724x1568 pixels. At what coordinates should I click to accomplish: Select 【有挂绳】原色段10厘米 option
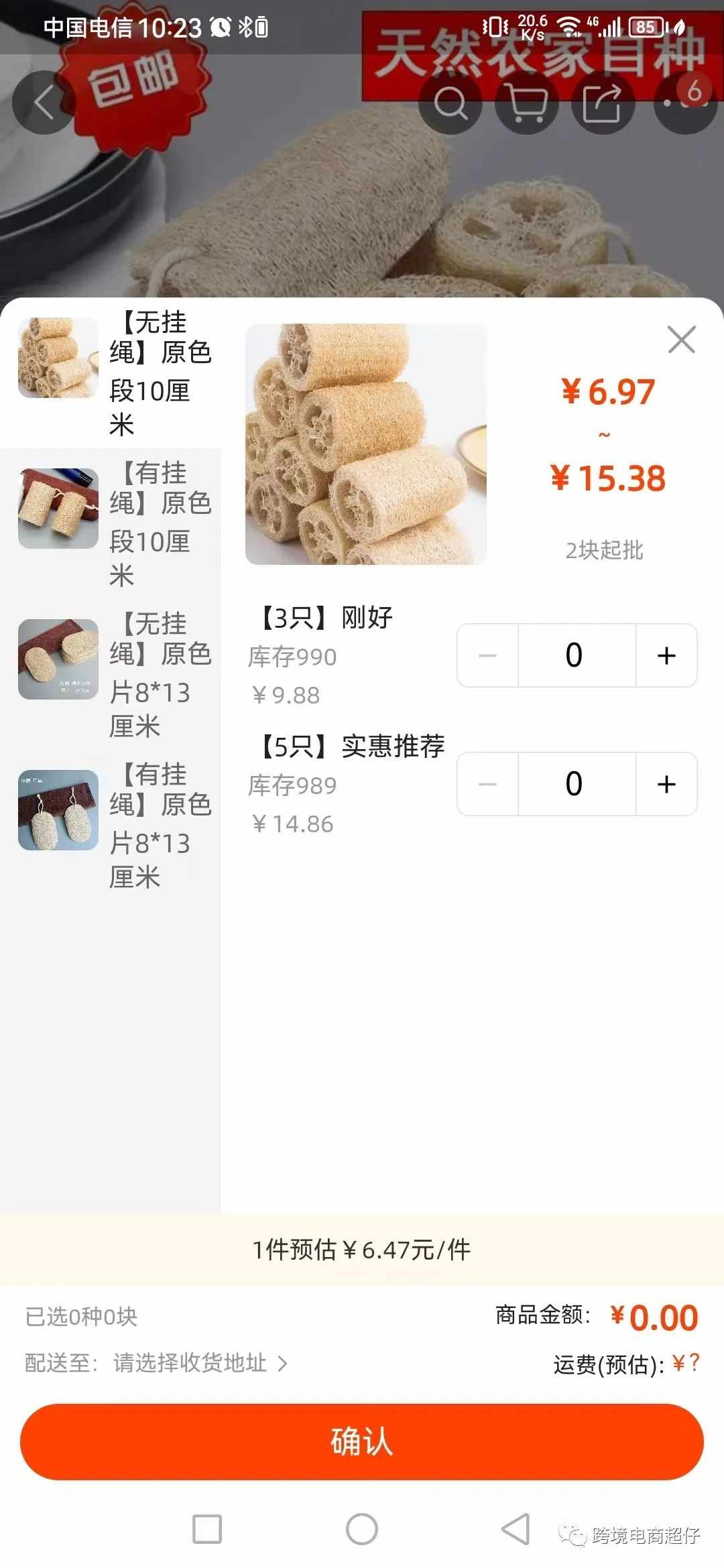pyautogui.click(x=111, y=523)
